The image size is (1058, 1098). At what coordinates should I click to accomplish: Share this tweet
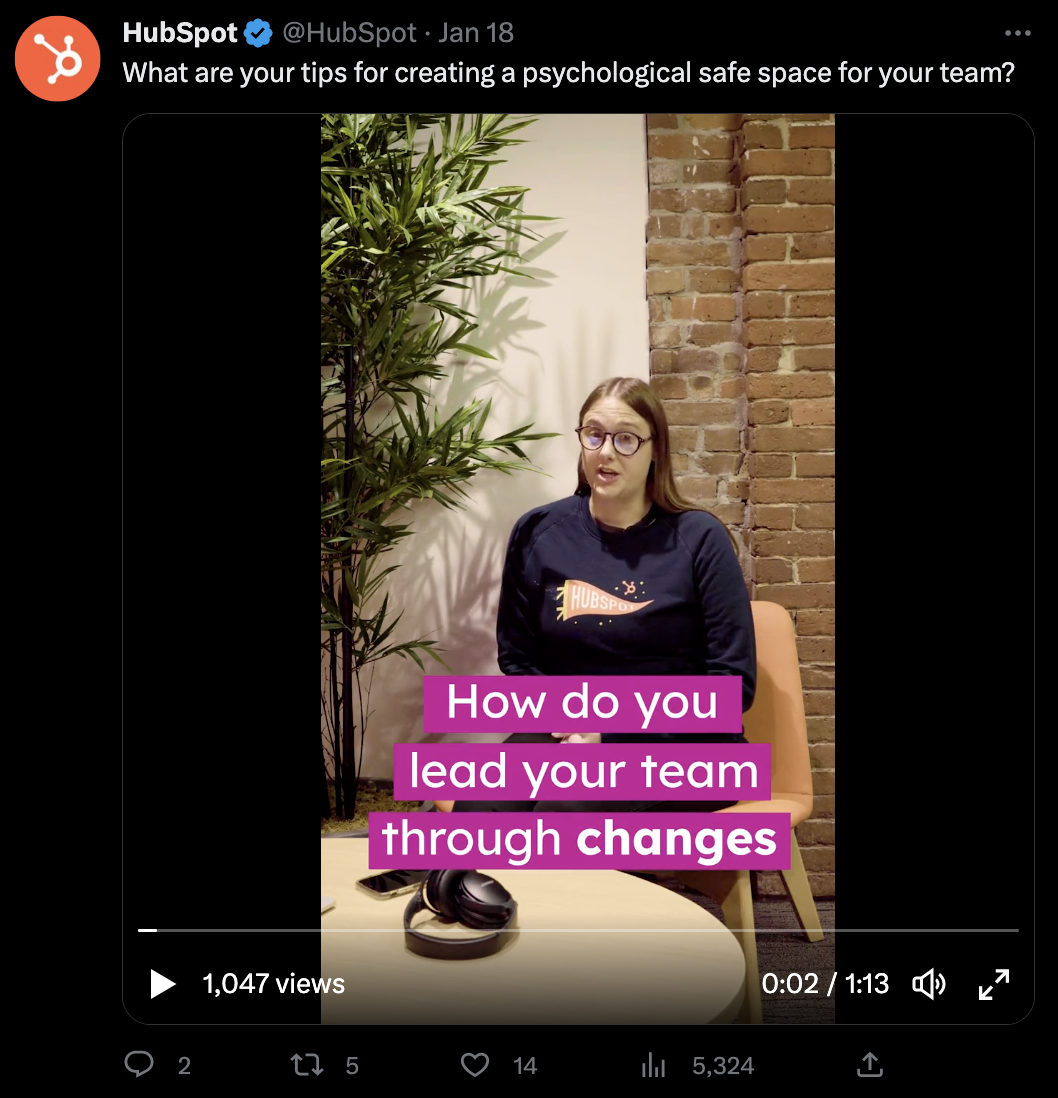pos(870,1065)
